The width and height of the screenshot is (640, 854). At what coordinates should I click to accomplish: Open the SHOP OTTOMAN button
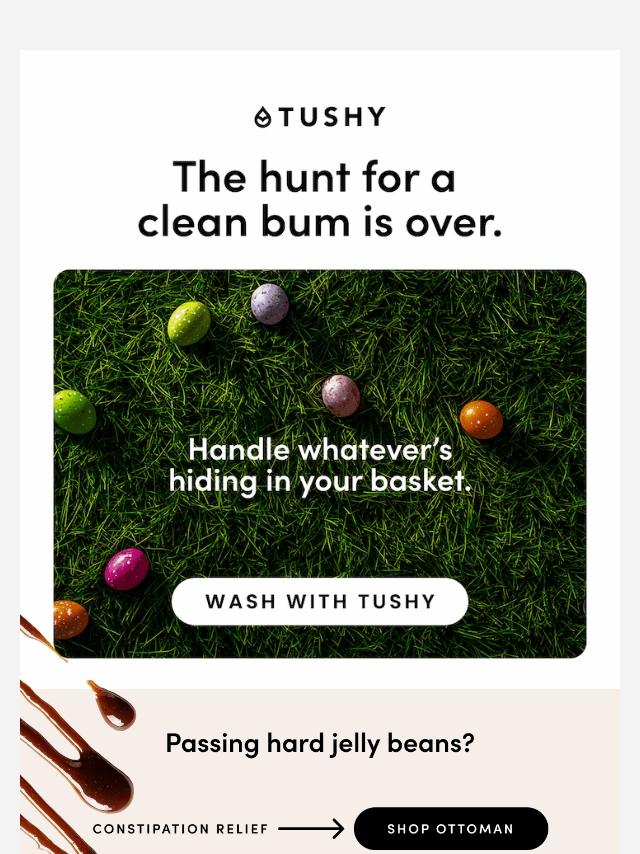(451, 829)
